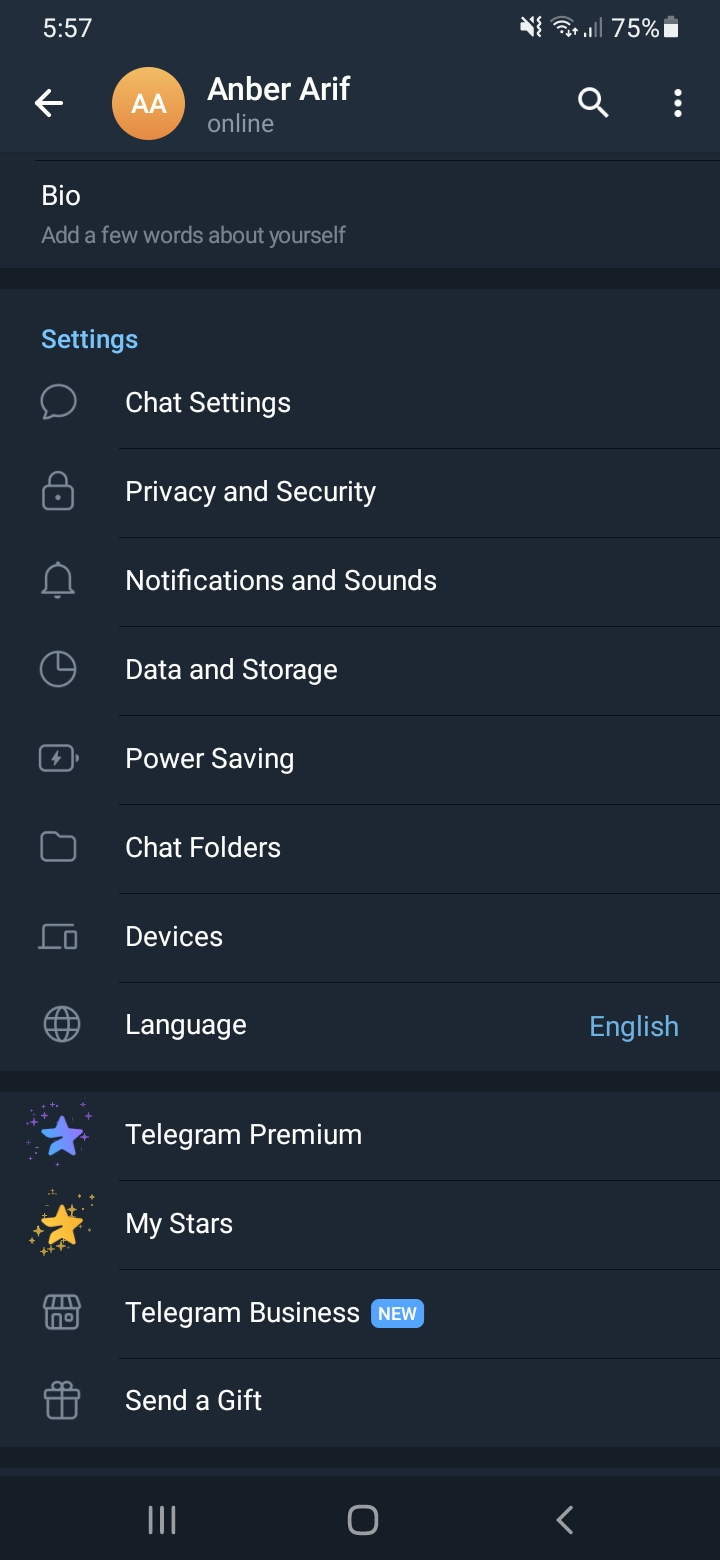Open Chat Settings via the speech bubble icon

click(59, 401)
